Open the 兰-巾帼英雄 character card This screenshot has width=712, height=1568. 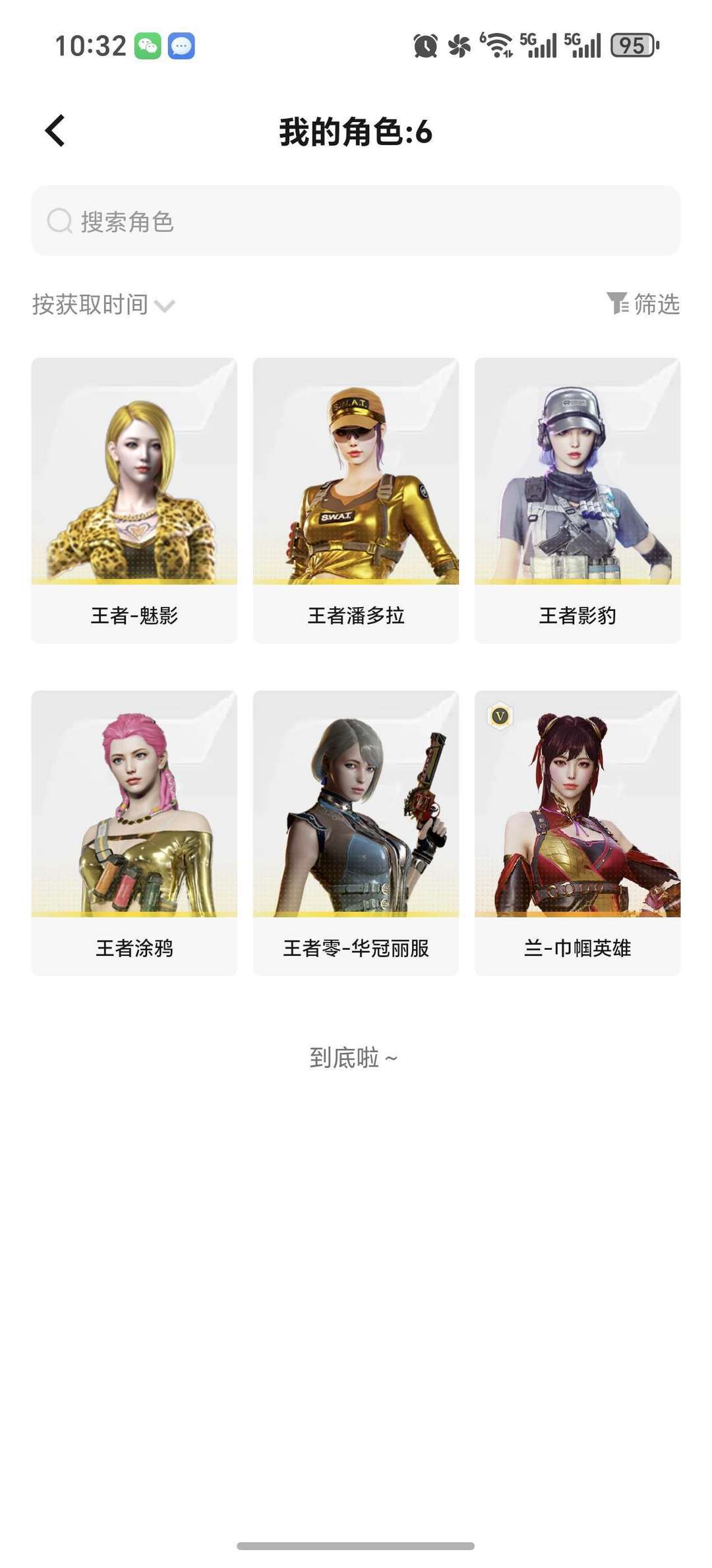click(x=577, y=832)
